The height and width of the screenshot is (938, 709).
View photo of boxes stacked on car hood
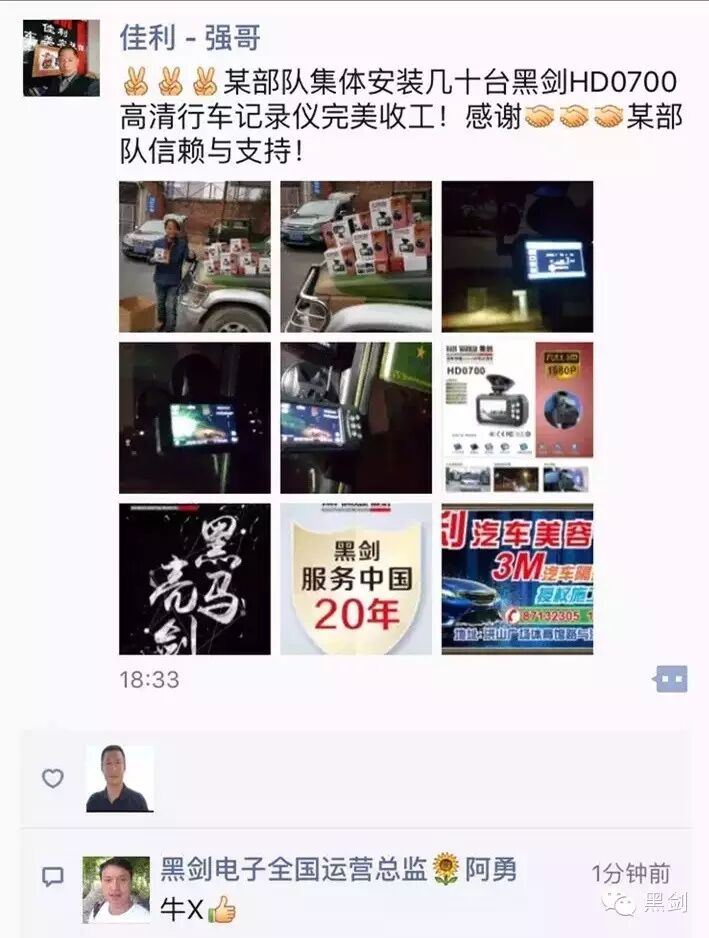click(356, 256)
